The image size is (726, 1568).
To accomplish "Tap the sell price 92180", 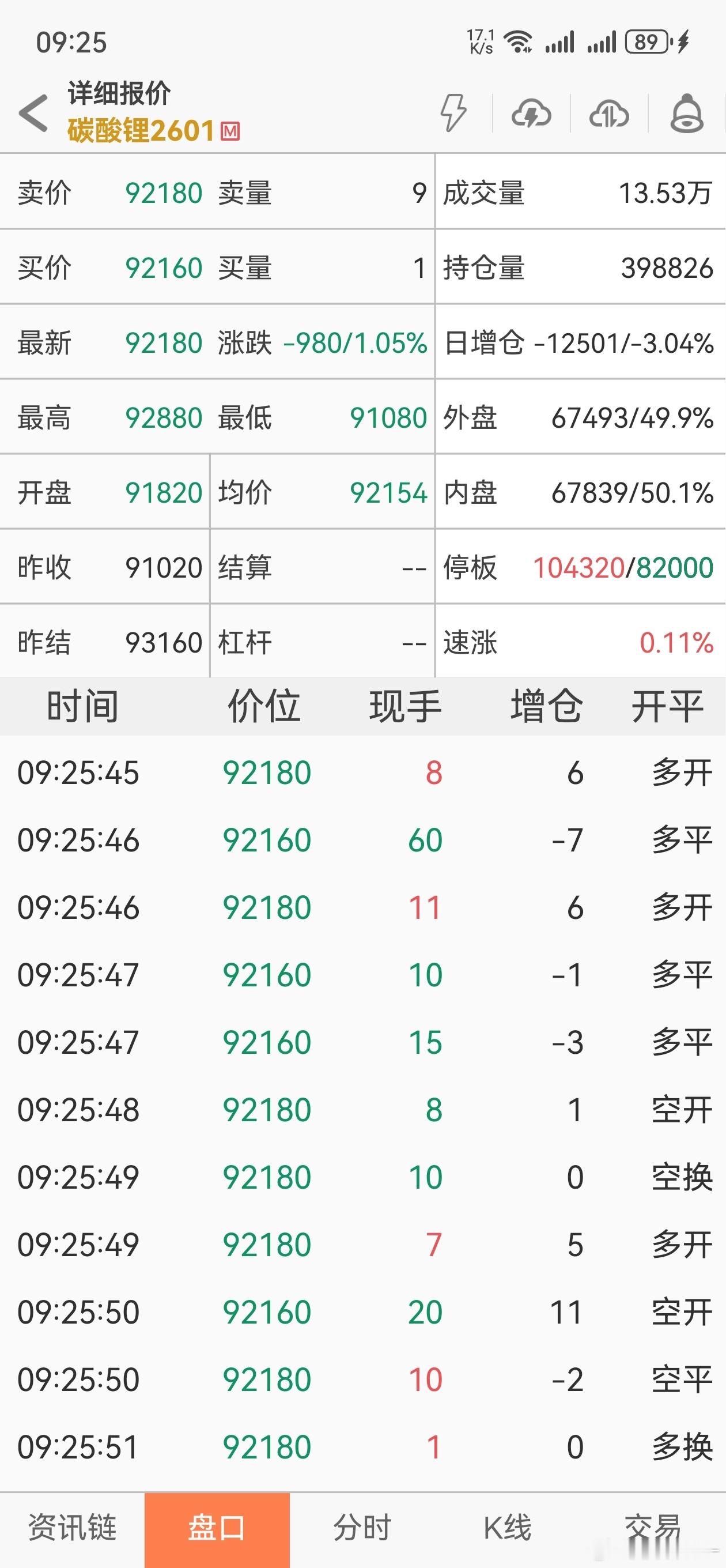I will (x=163, y=192).
